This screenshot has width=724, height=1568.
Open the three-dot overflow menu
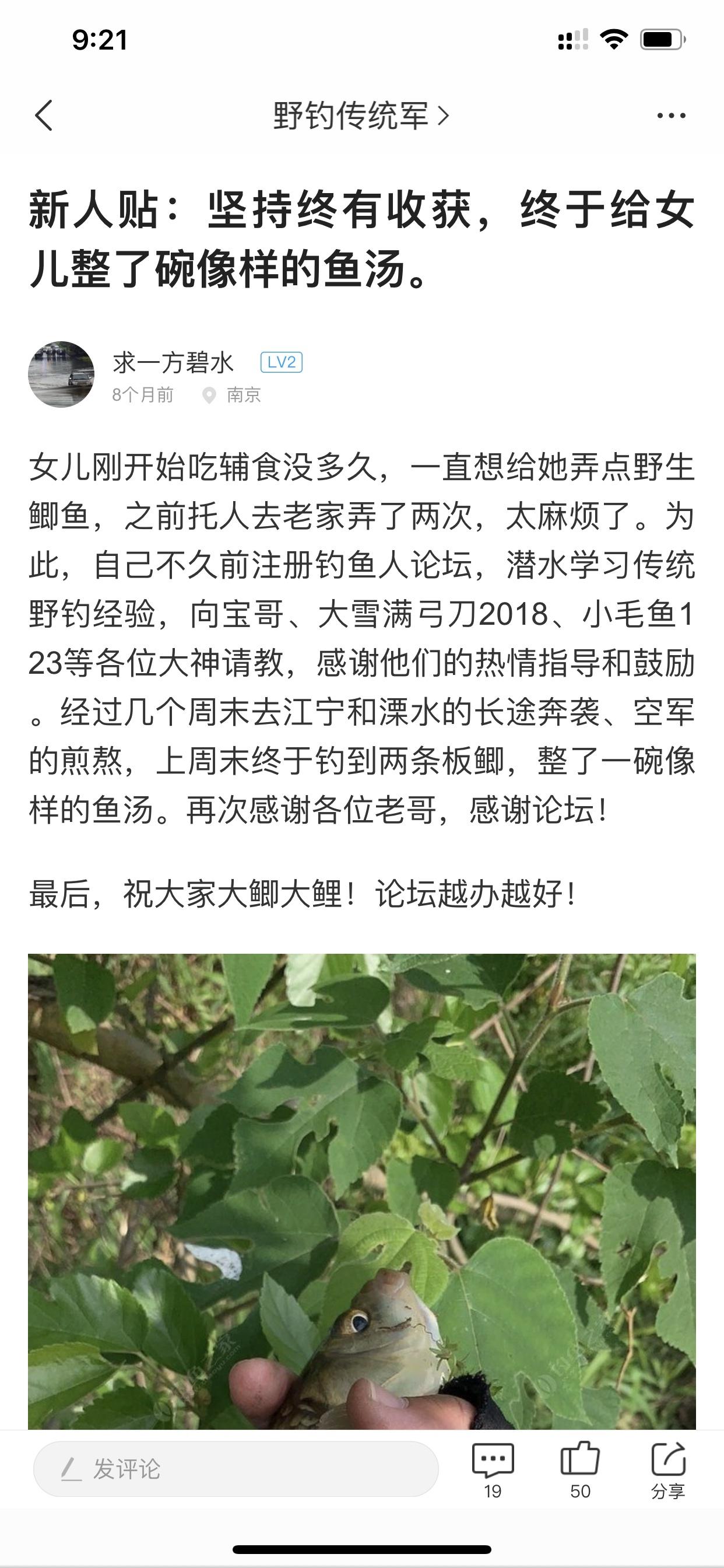671,115
